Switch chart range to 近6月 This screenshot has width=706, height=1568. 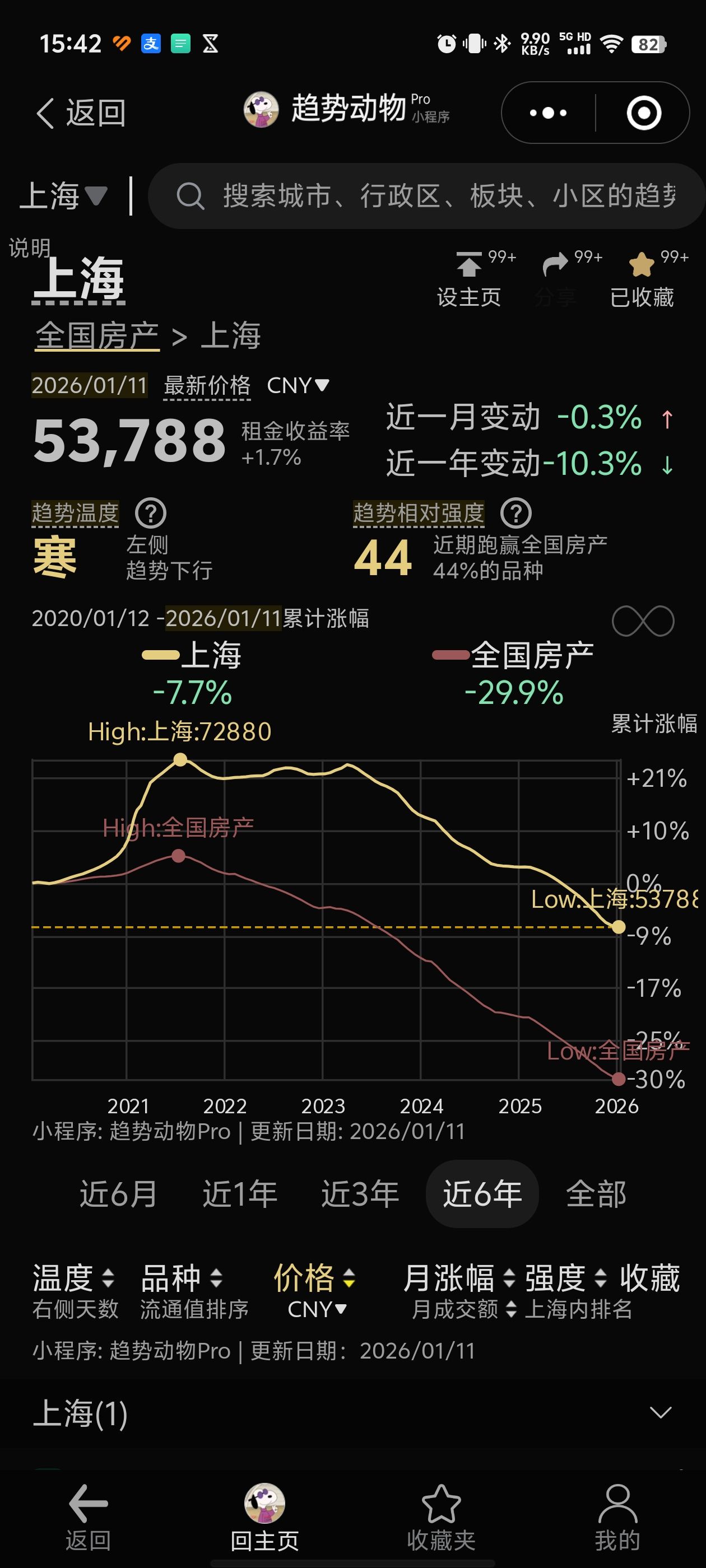118,1193
